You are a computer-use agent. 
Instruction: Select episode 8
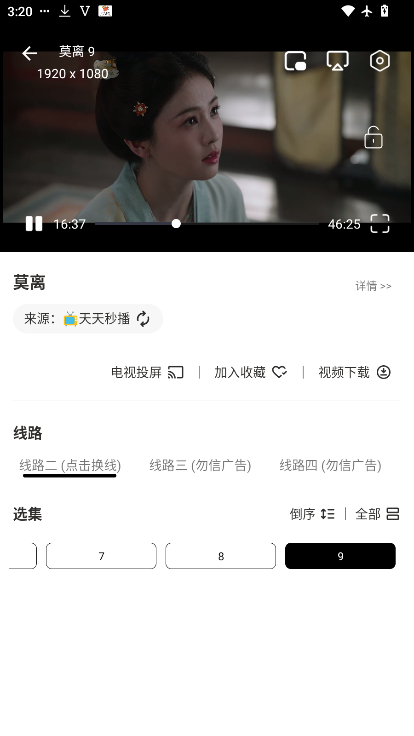pos(221,556)
